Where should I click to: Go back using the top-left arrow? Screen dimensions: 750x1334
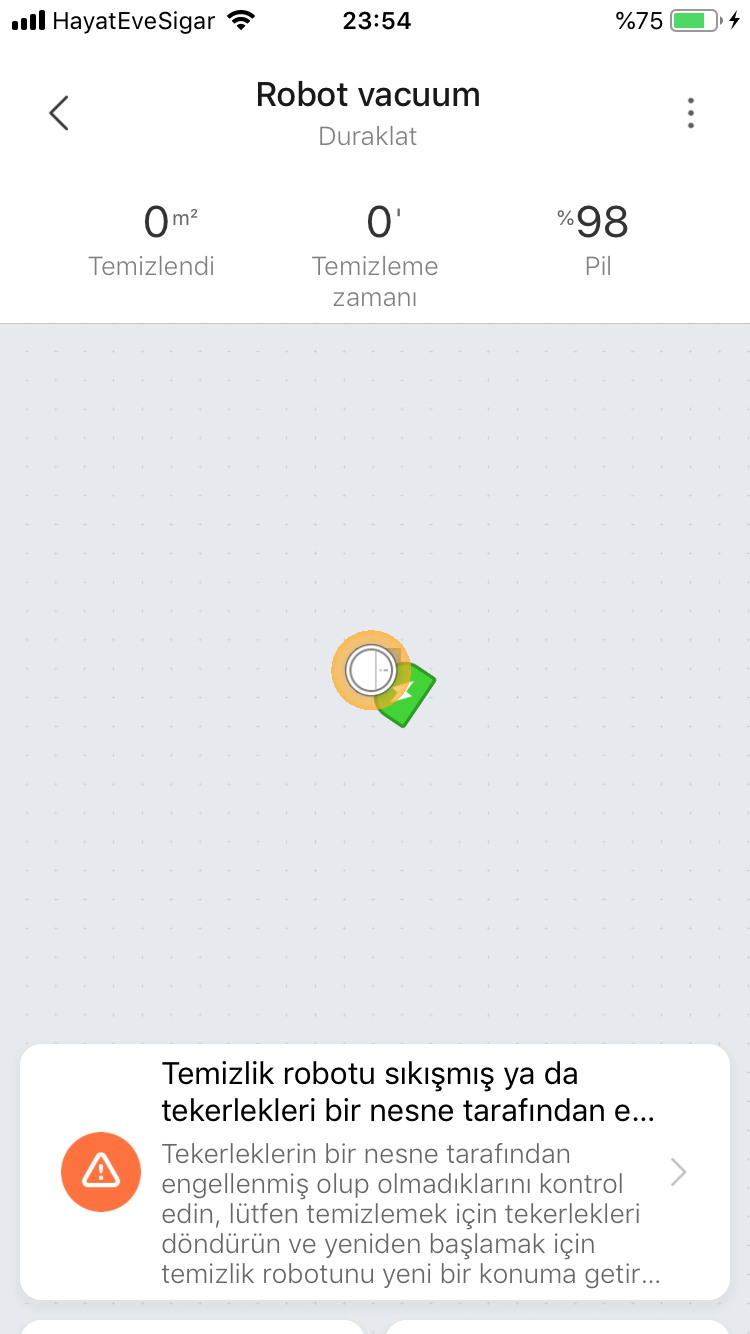(x=59, y=113)
